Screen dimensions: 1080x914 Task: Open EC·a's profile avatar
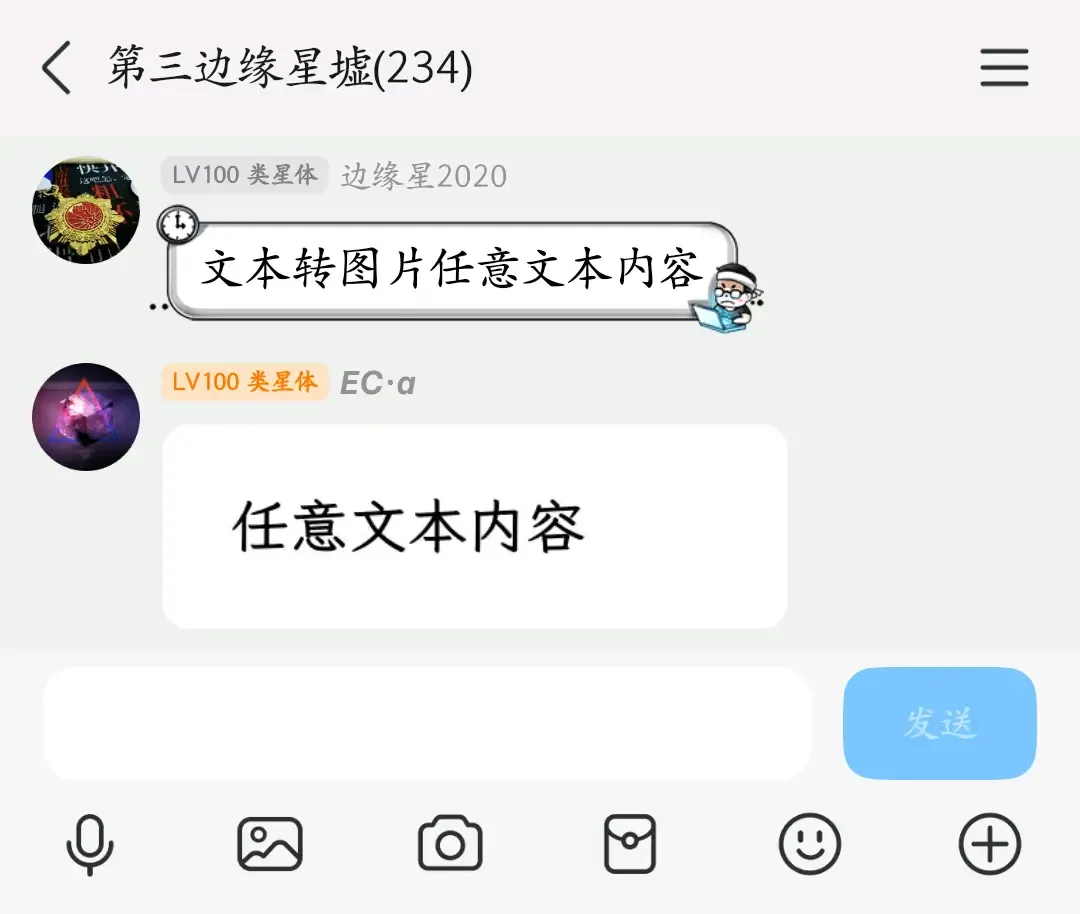click(x=86, y=417)
